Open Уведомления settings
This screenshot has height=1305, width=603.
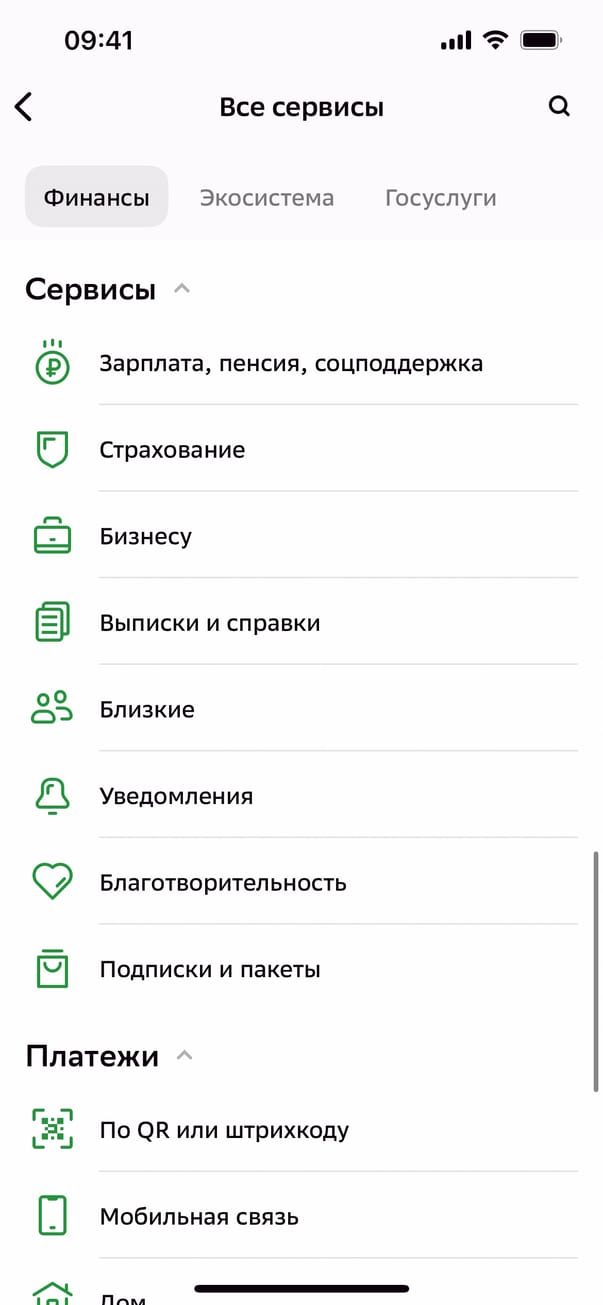[176, 797]
